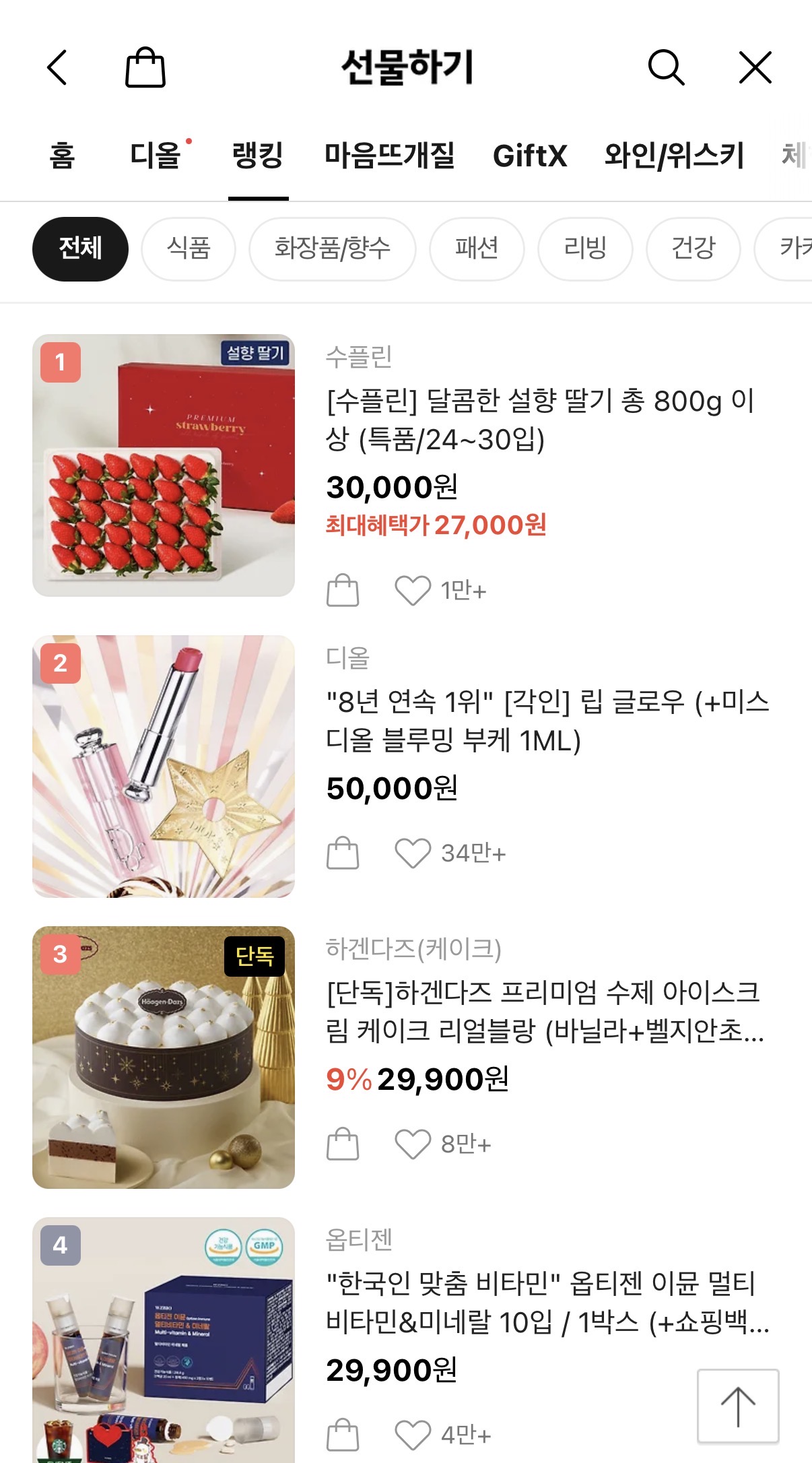Select the 패션 category chip
Image resolution: width=812 pixels, height=1463 pixels.
point(477,249)
